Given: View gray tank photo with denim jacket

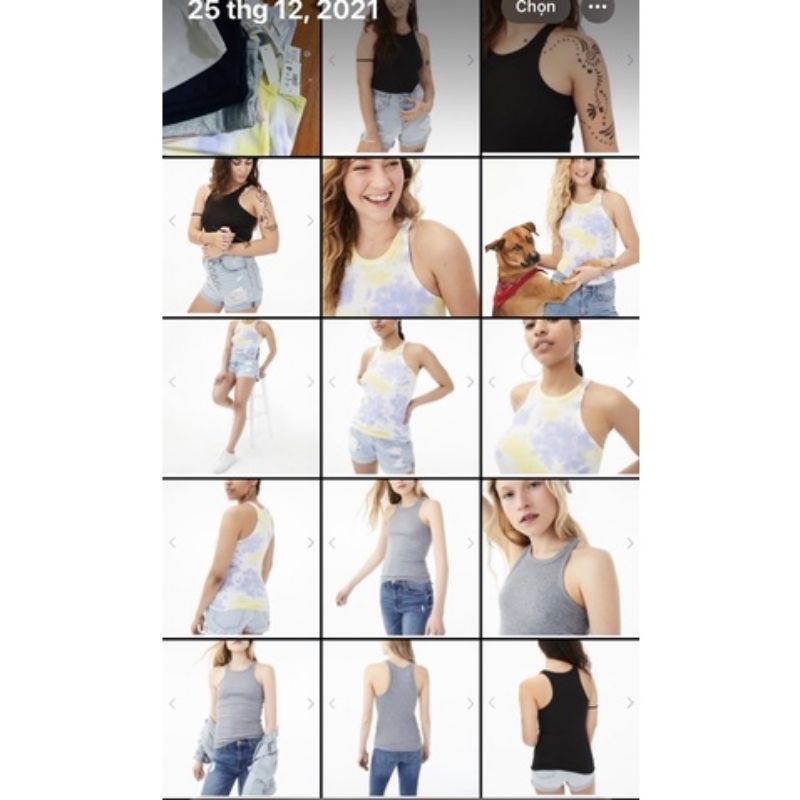Looking at the screenshot, I should pos(241,718).
